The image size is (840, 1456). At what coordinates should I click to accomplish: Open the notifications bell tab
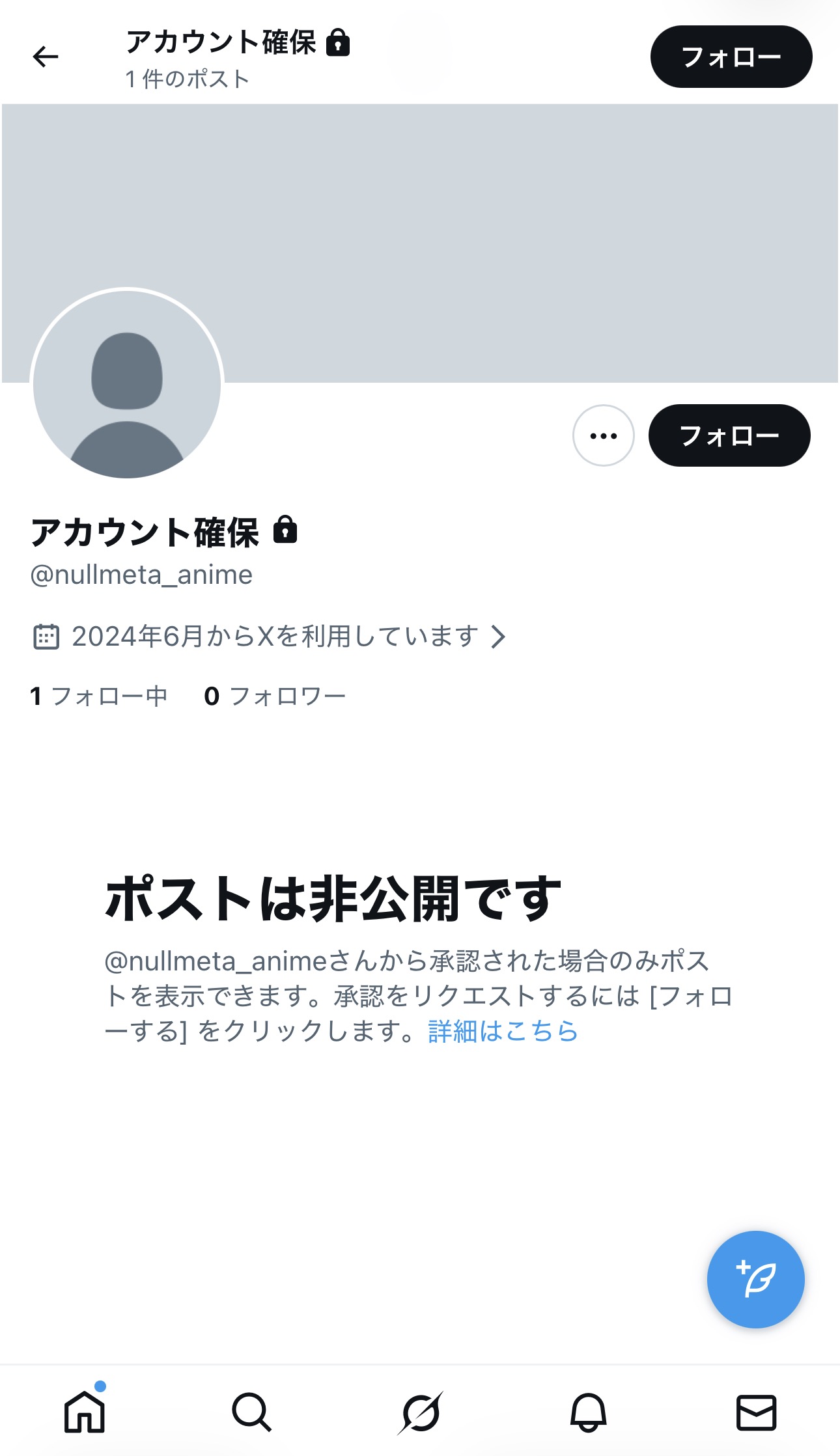point(588,1412)
